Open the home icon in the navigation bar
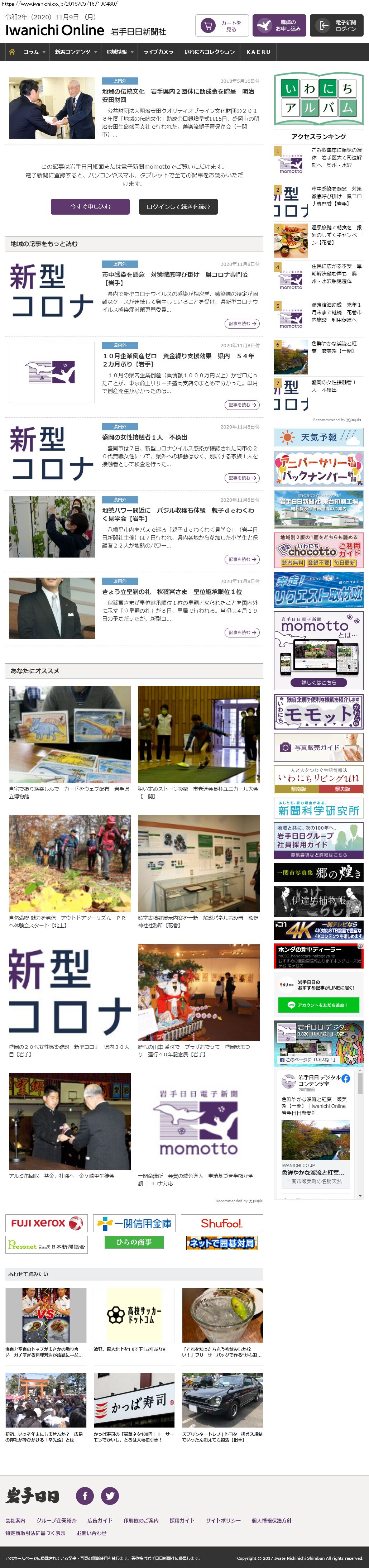Image resolution: width=369 pixels, height=1568 pixels. (x=11, y=52)
